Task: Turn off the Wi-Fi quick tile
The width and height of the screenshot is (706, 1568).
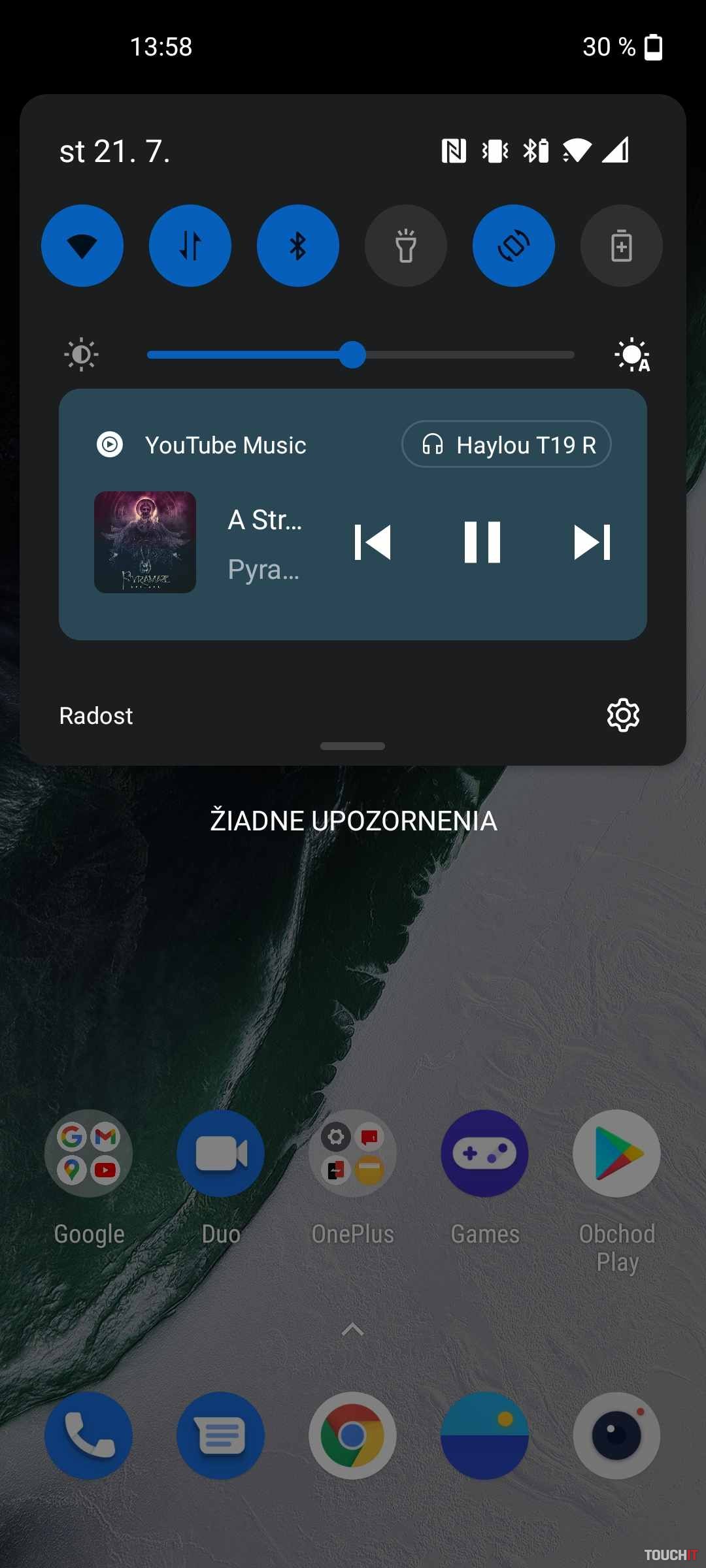Action: point(82,246)
